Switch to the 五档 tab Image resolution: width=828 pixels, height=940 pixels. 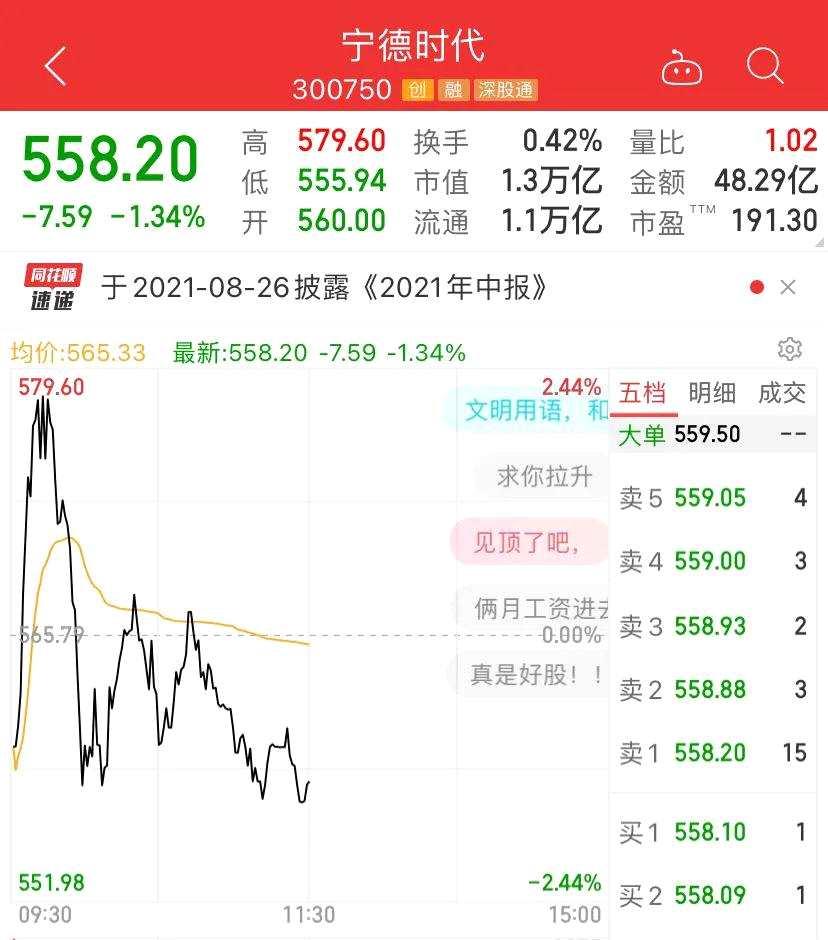[643, 393]
